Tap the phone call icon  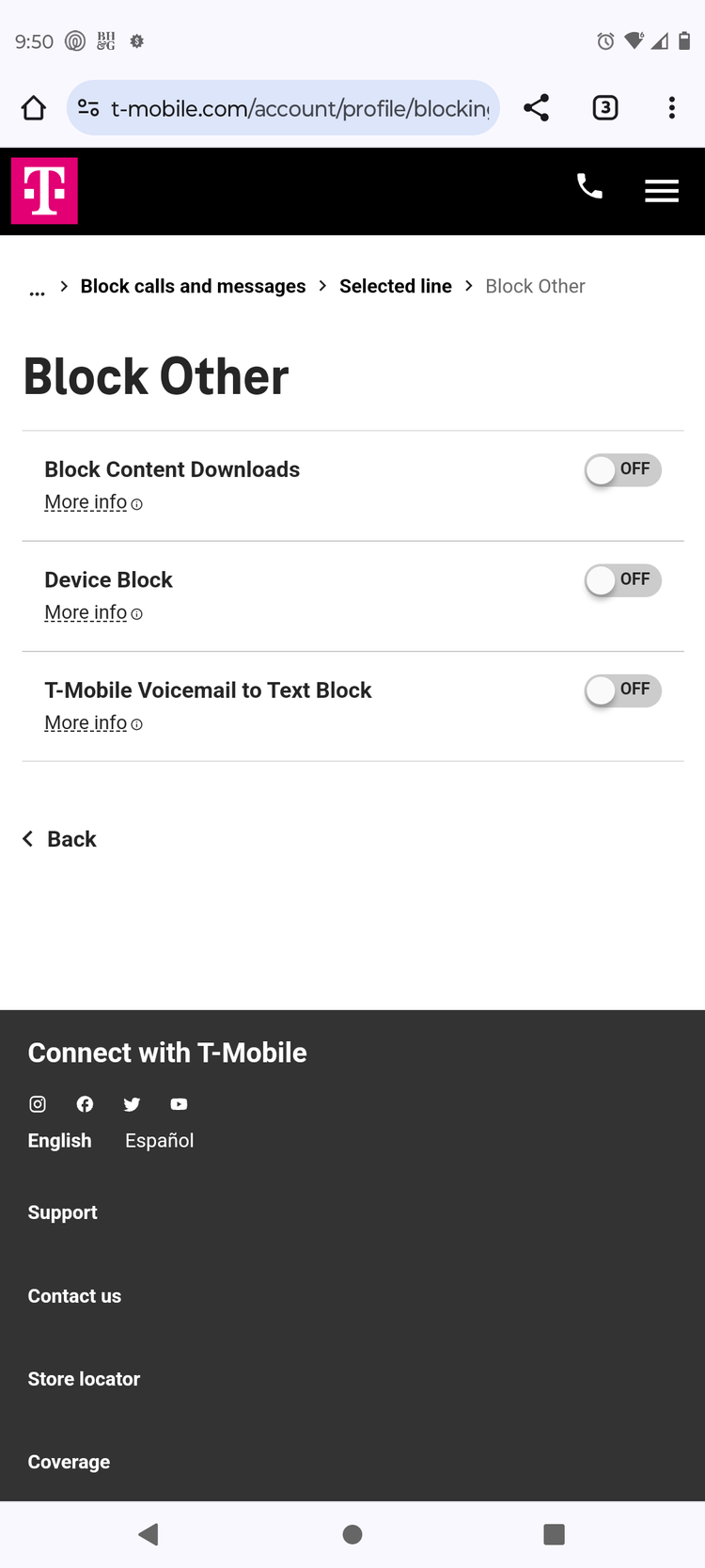point(589,186)
